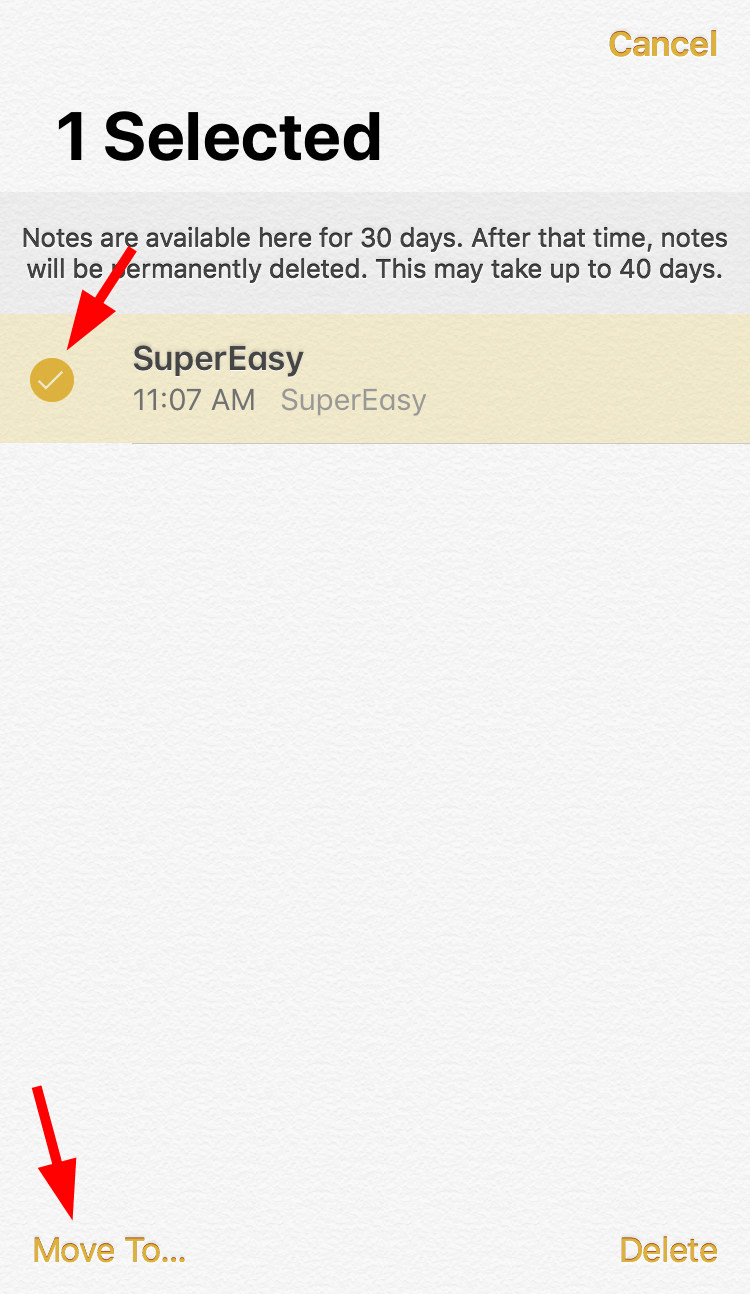The image size is (750, 1294).
Task: Cancel the note selection
Action: click(x=663, y=44)
